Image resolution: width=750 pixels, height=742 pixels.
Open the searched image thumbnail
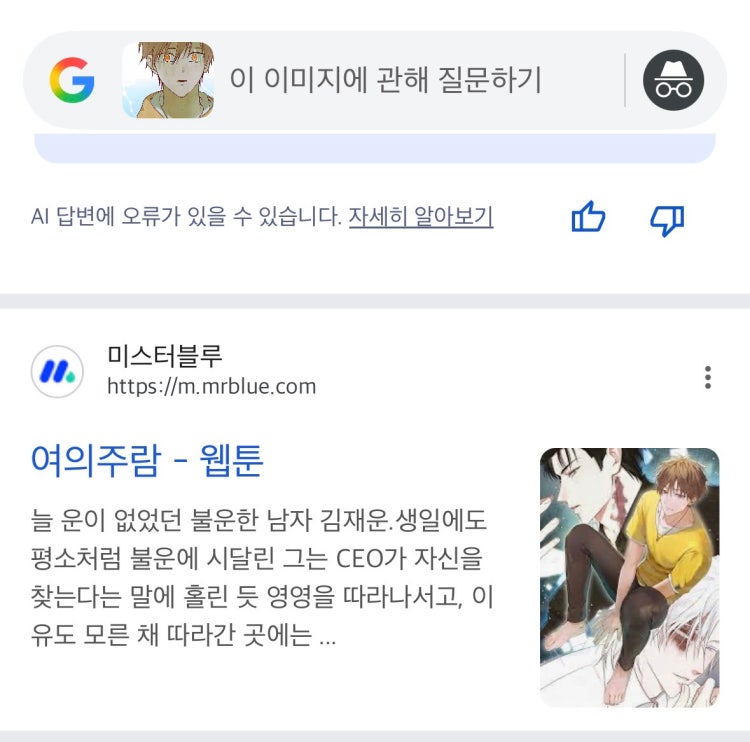(168, 81)
